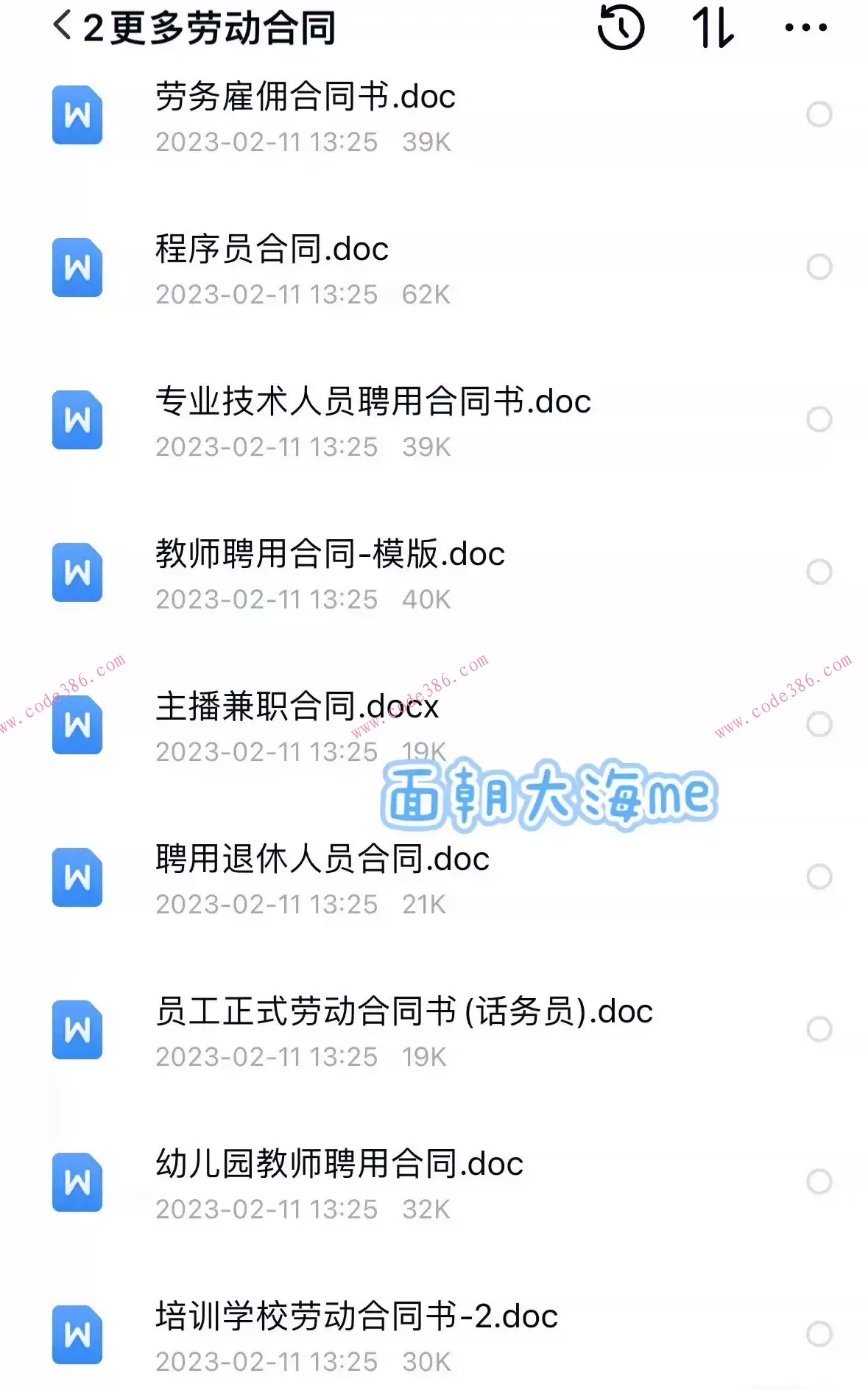Open the history icon in the top toolbar
The height and width of the screenshot is (1390, 868).
click(x=621, y=29)
